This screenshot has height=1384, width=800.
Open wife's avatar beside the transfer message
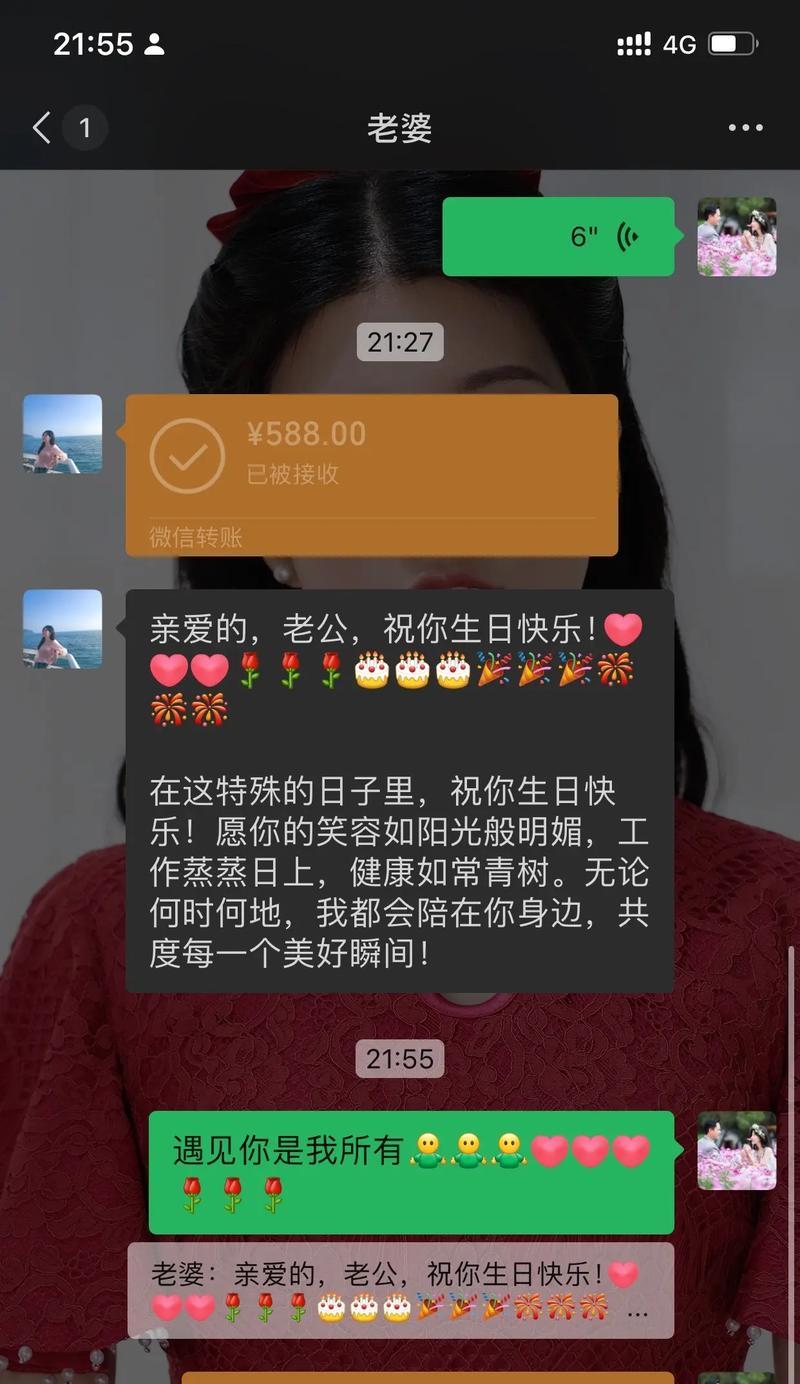click(x=63, y=434)
